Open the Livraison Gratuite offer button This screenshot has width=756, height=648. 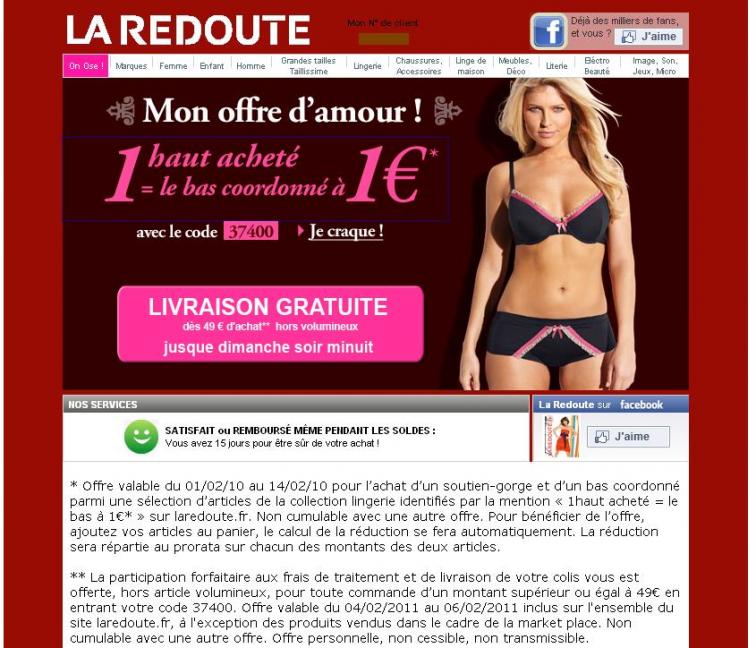[x=269, y=324]
